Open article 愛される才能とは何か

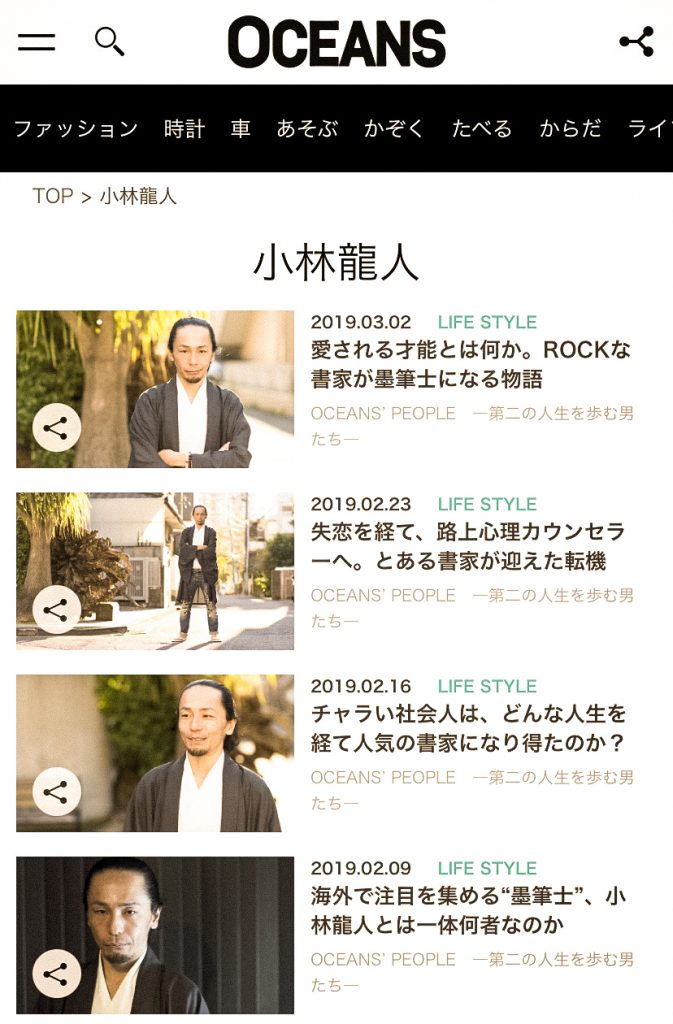(470, 365)
